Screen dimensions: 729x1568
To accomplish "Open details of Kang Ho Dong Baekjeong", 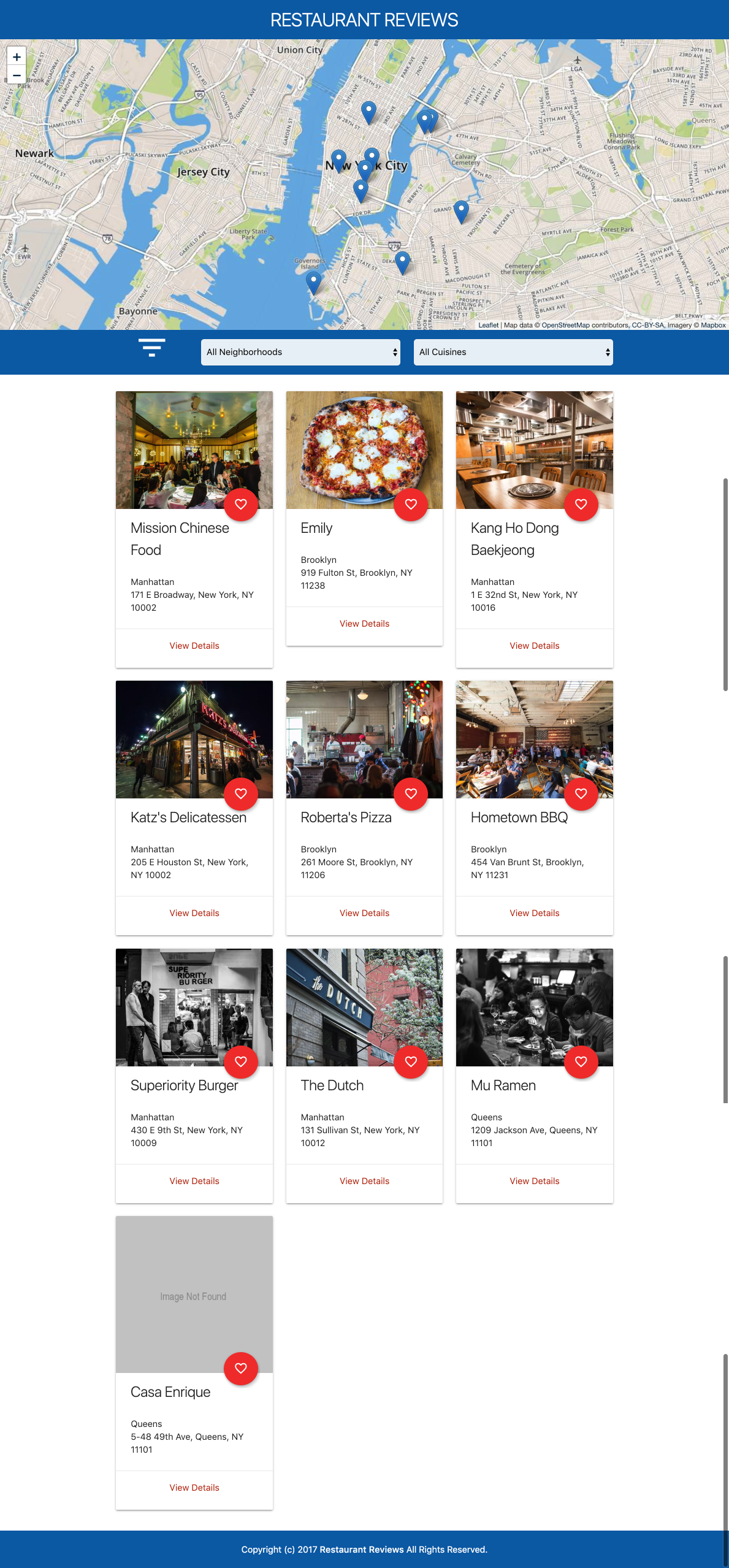I will [x=534, y=646].
